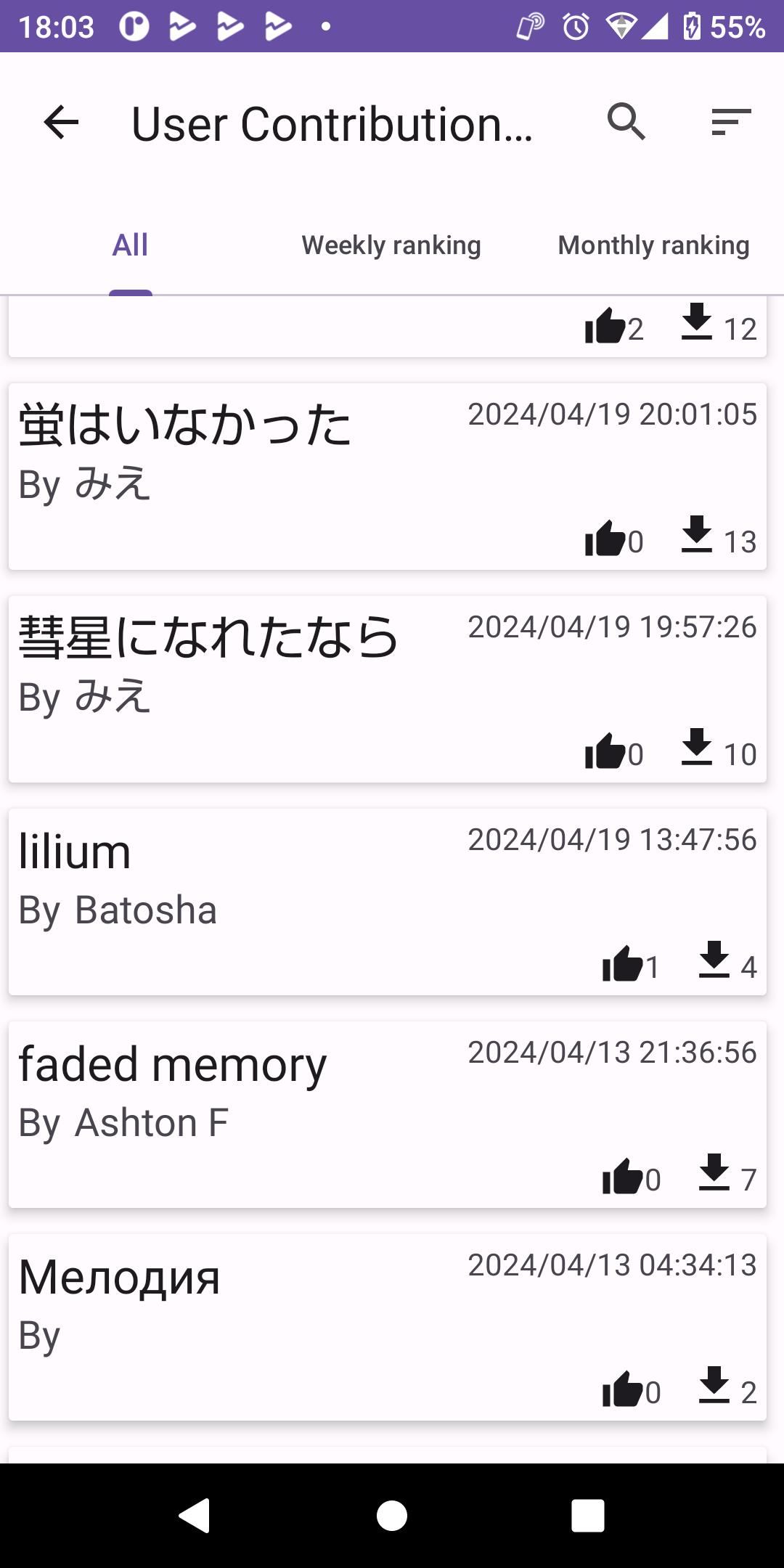Open search for user contributions
Viewport: 784px width, 1568px height.
point(626,122)
